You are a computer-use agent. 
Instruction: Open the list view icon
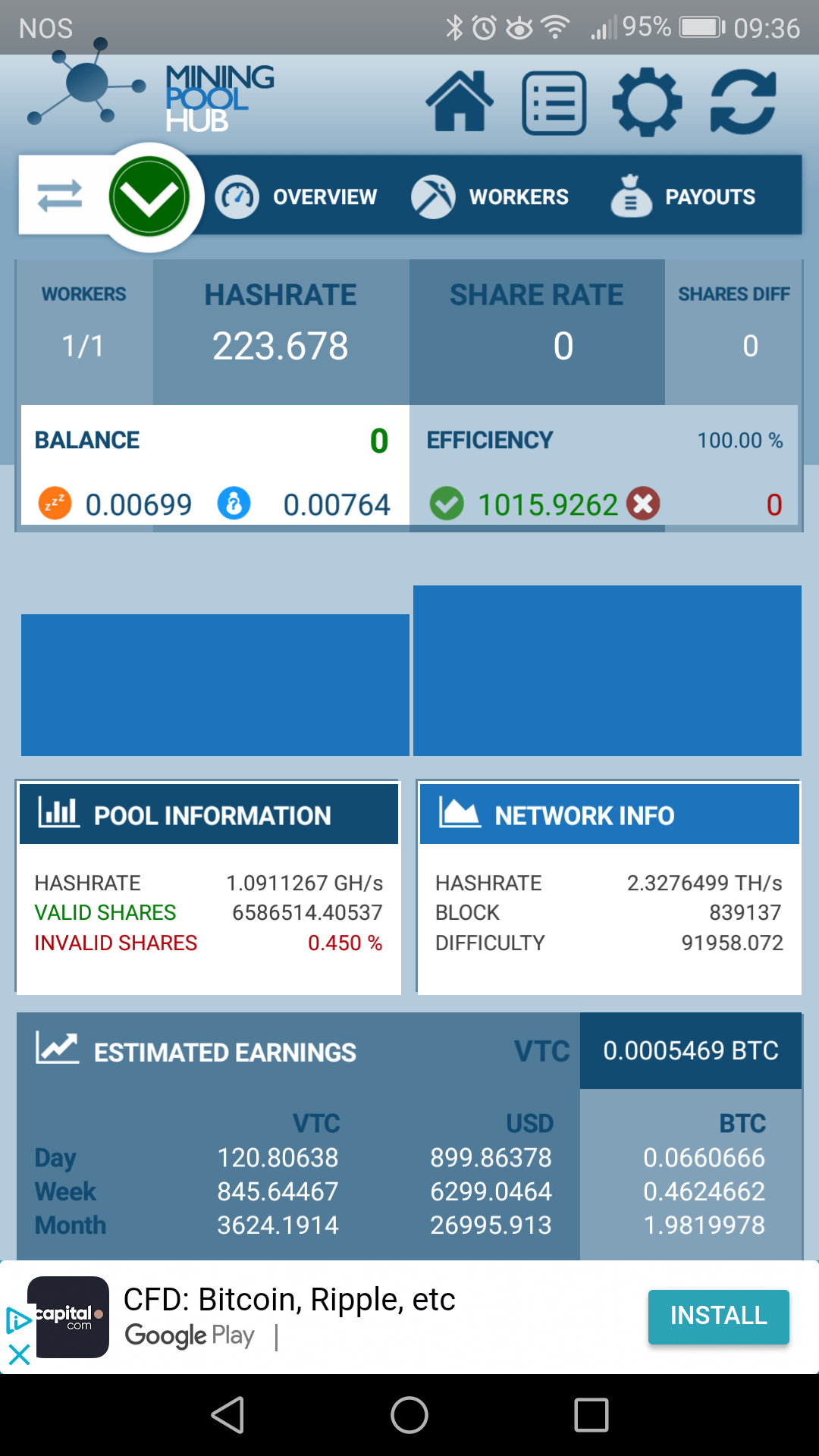pos(554,103)
